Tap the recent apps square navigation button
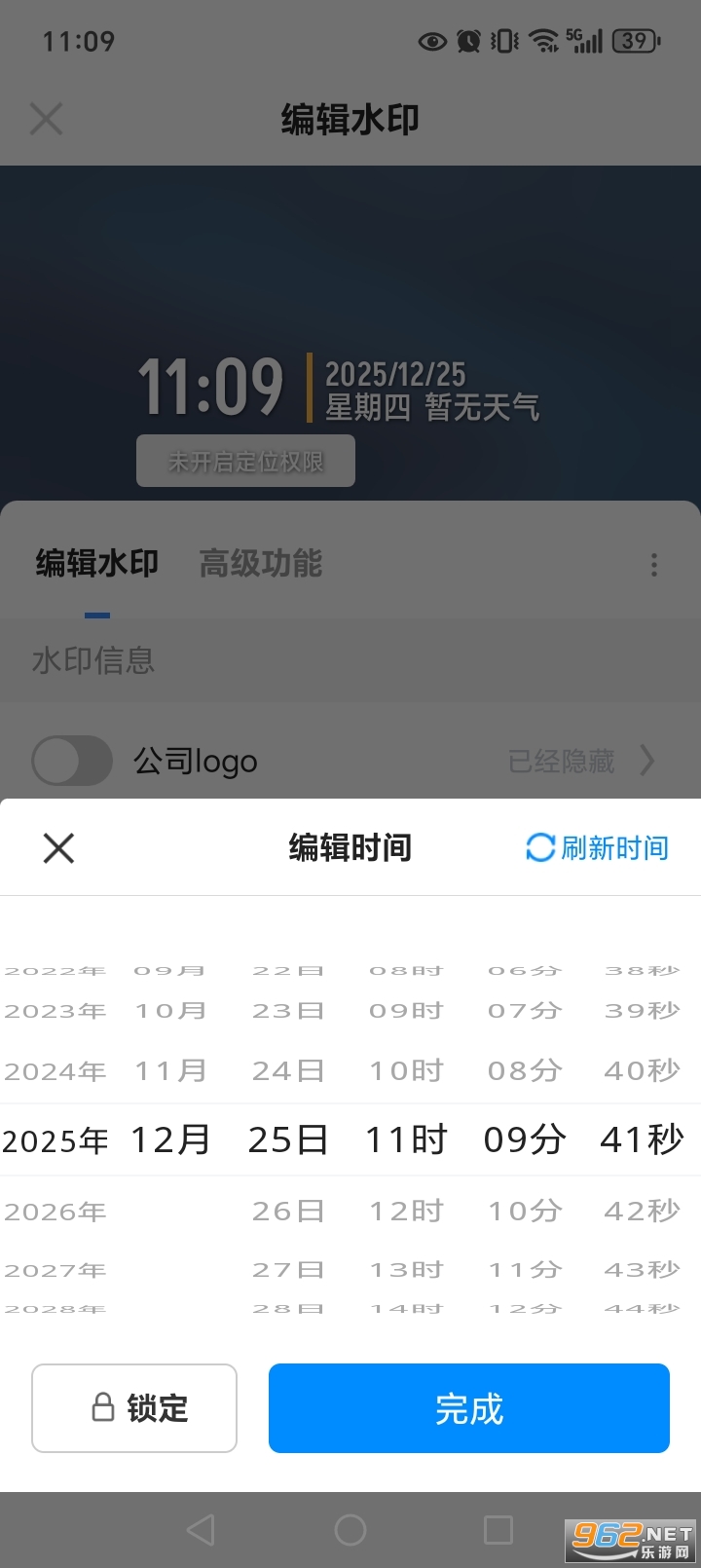 [497, 1530]
